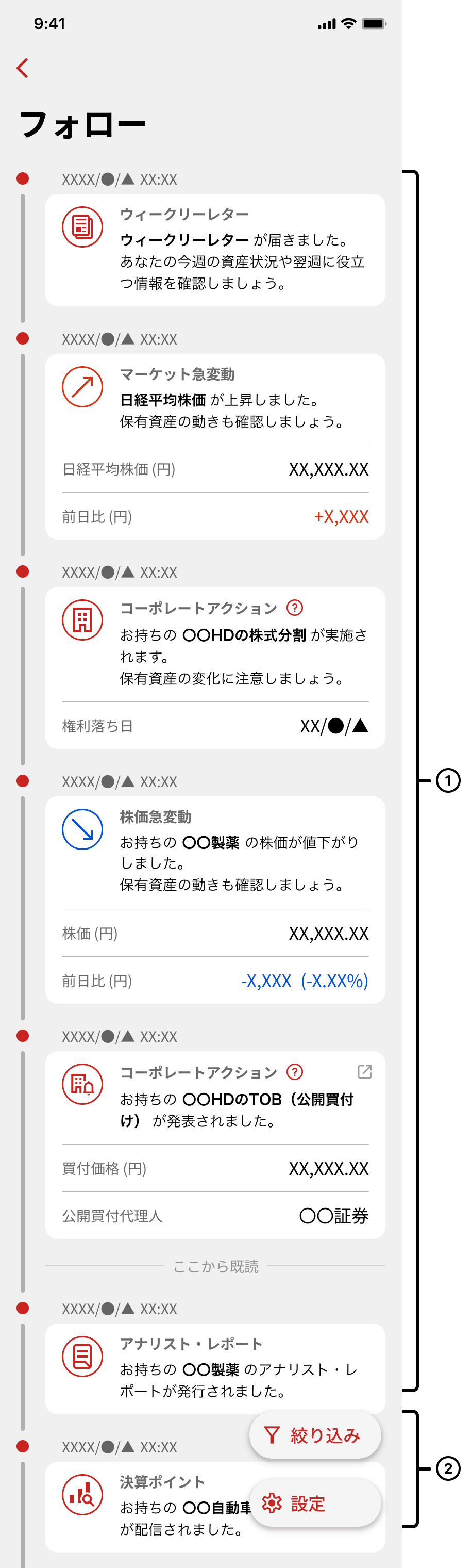Open external link on TOB card

[x=364, y=1072]
